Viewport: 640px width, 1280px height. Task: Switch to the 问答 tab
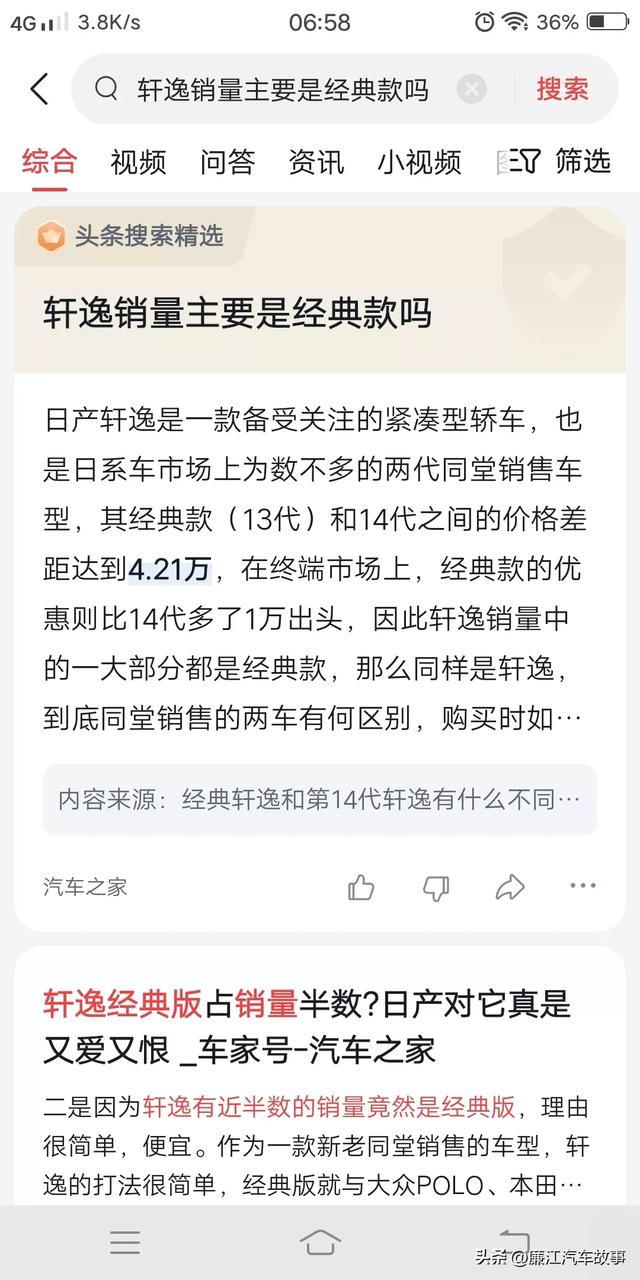(227, 162)
